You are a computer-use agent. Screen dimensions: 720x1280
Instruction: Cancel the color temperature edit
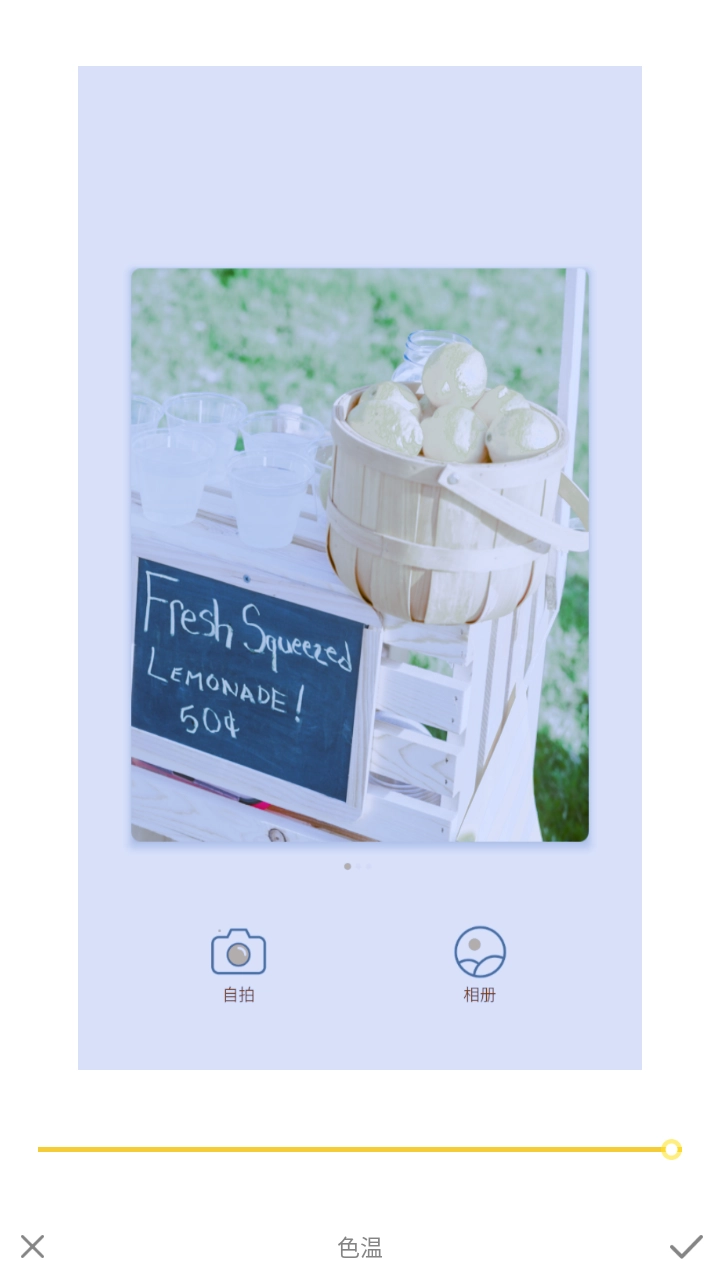point(33,1246)
